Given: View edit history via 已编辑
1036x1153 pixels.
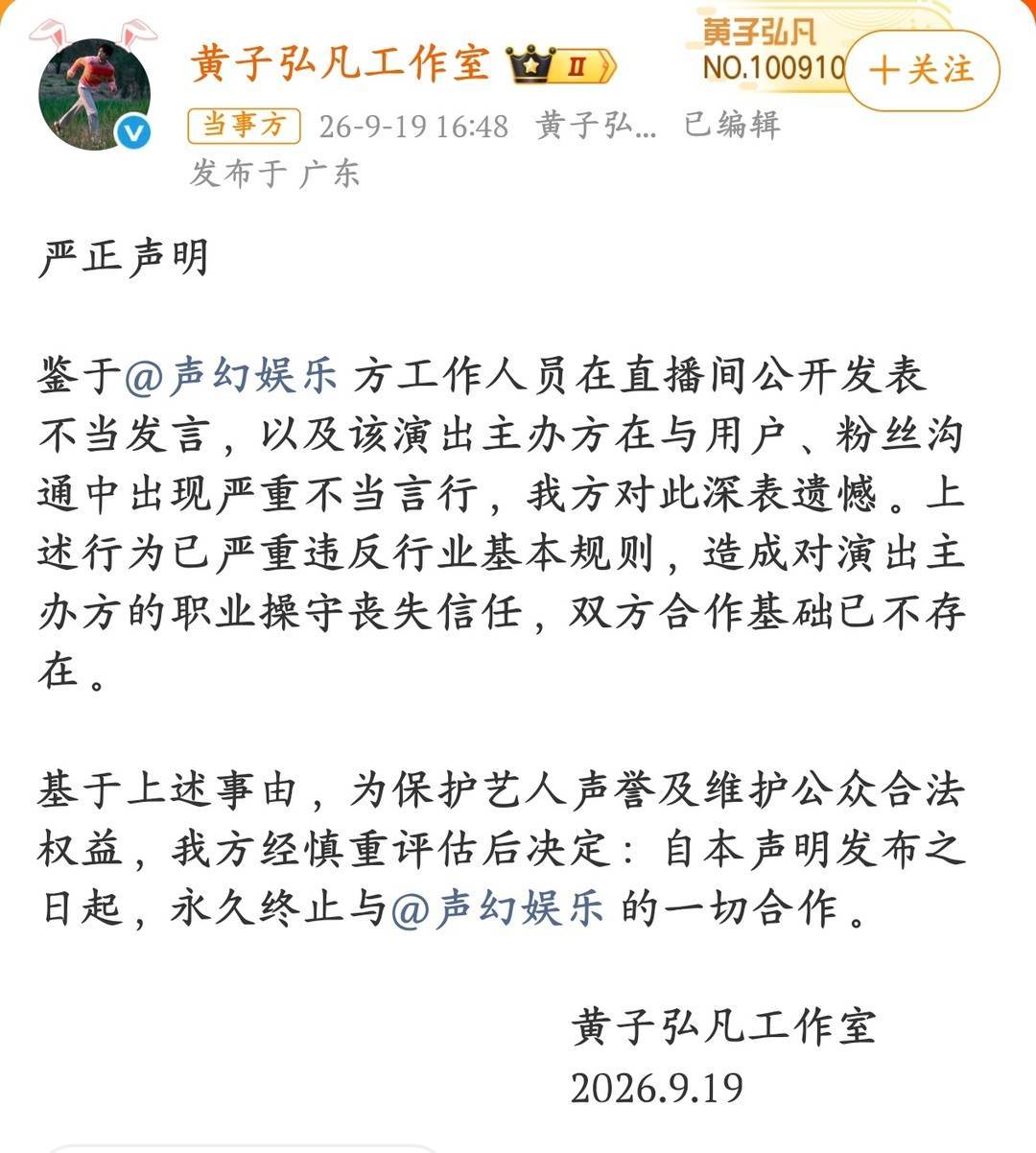Looking at the screenshot, I should pos(732,125).
